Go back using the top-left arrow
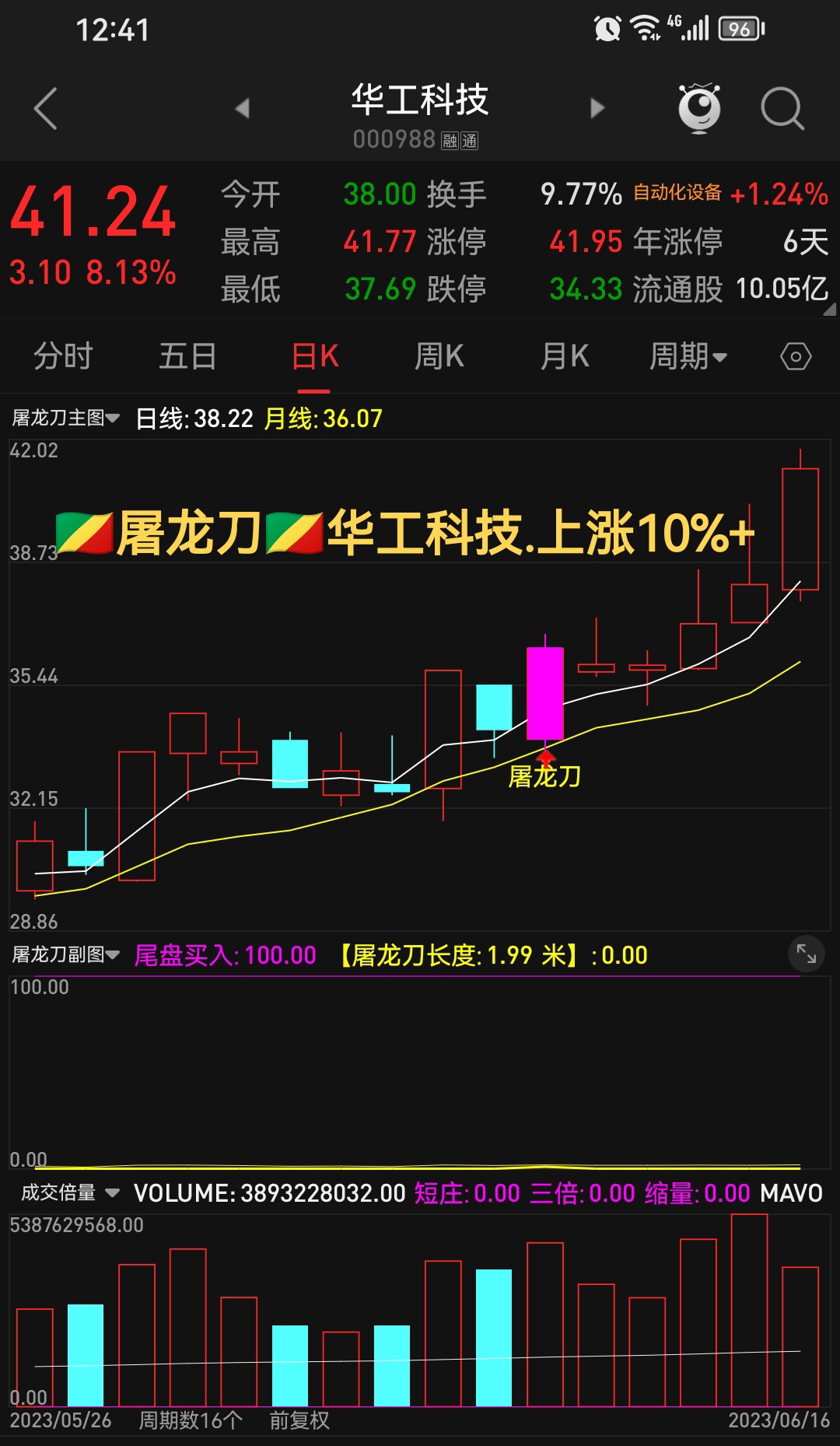 46,108
